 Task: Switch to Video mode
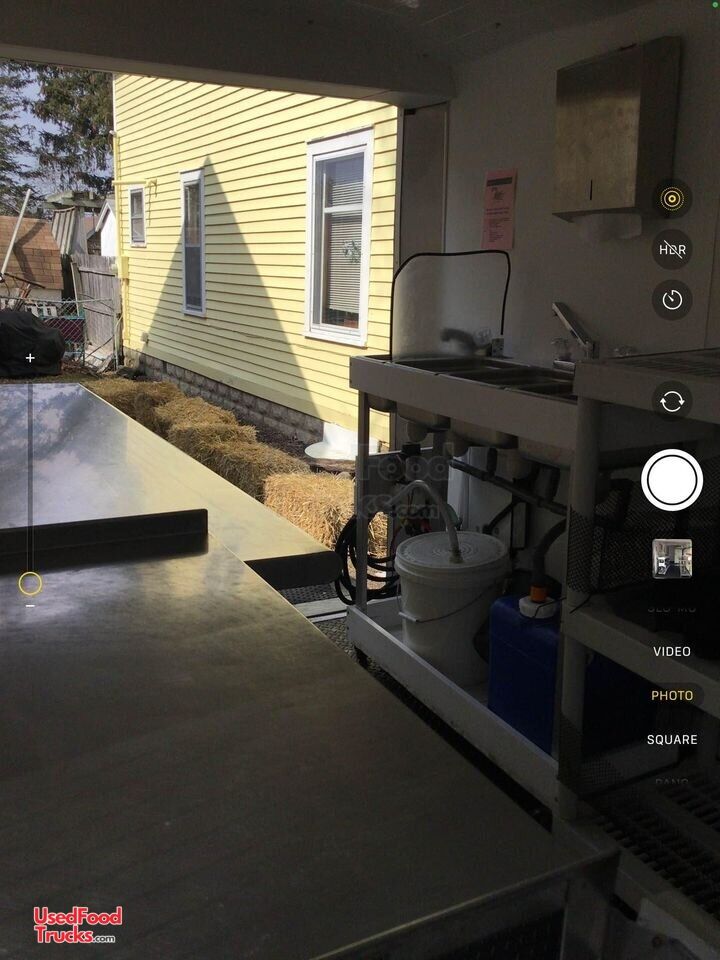coord(672,651)
